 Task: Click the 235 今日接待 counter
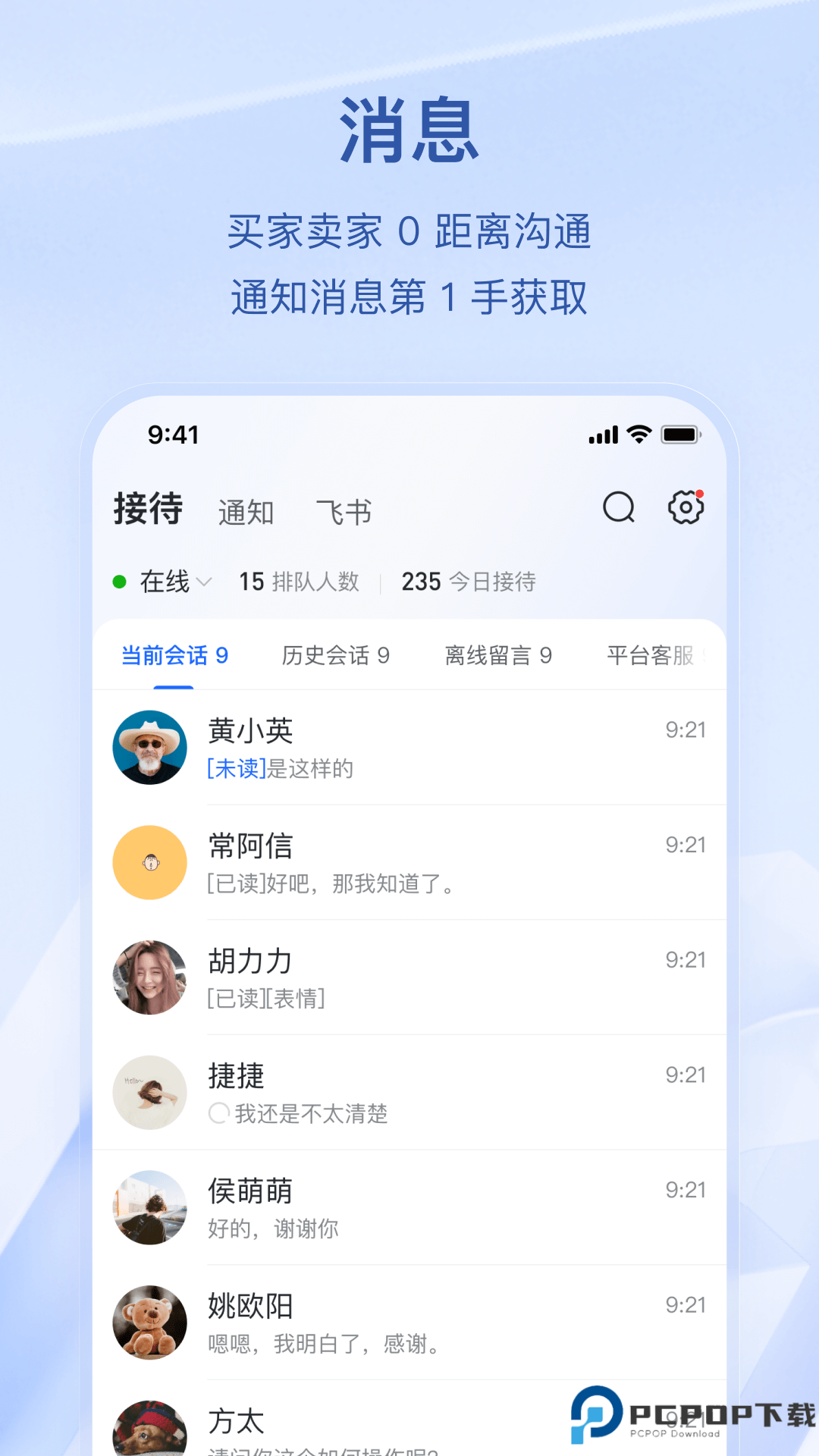tap(469, 581)
